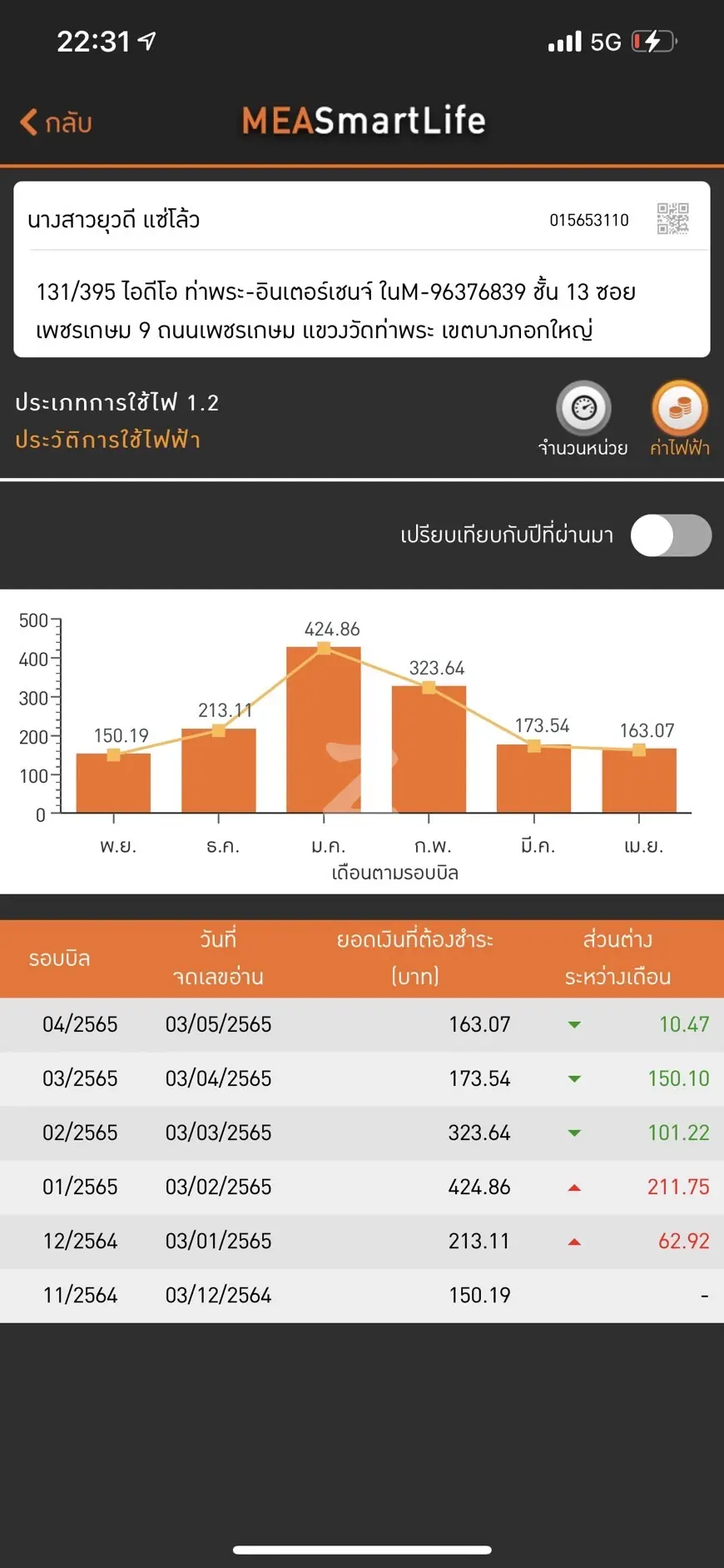
Task: Go back with the กลับ button
Action: pos(56,122)
